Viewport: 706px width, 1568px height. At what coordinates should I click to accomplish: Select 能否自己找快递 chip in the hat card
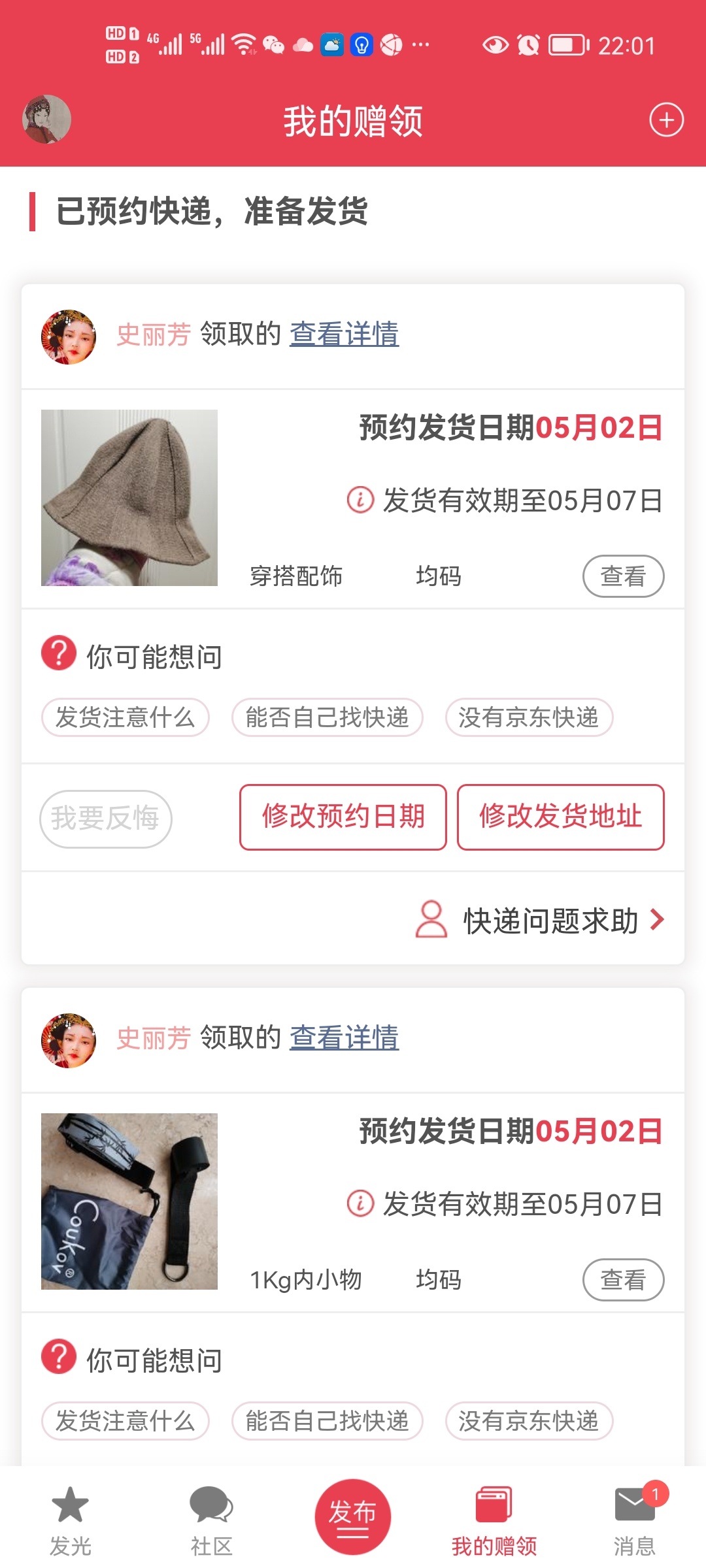tap(328, 717)
